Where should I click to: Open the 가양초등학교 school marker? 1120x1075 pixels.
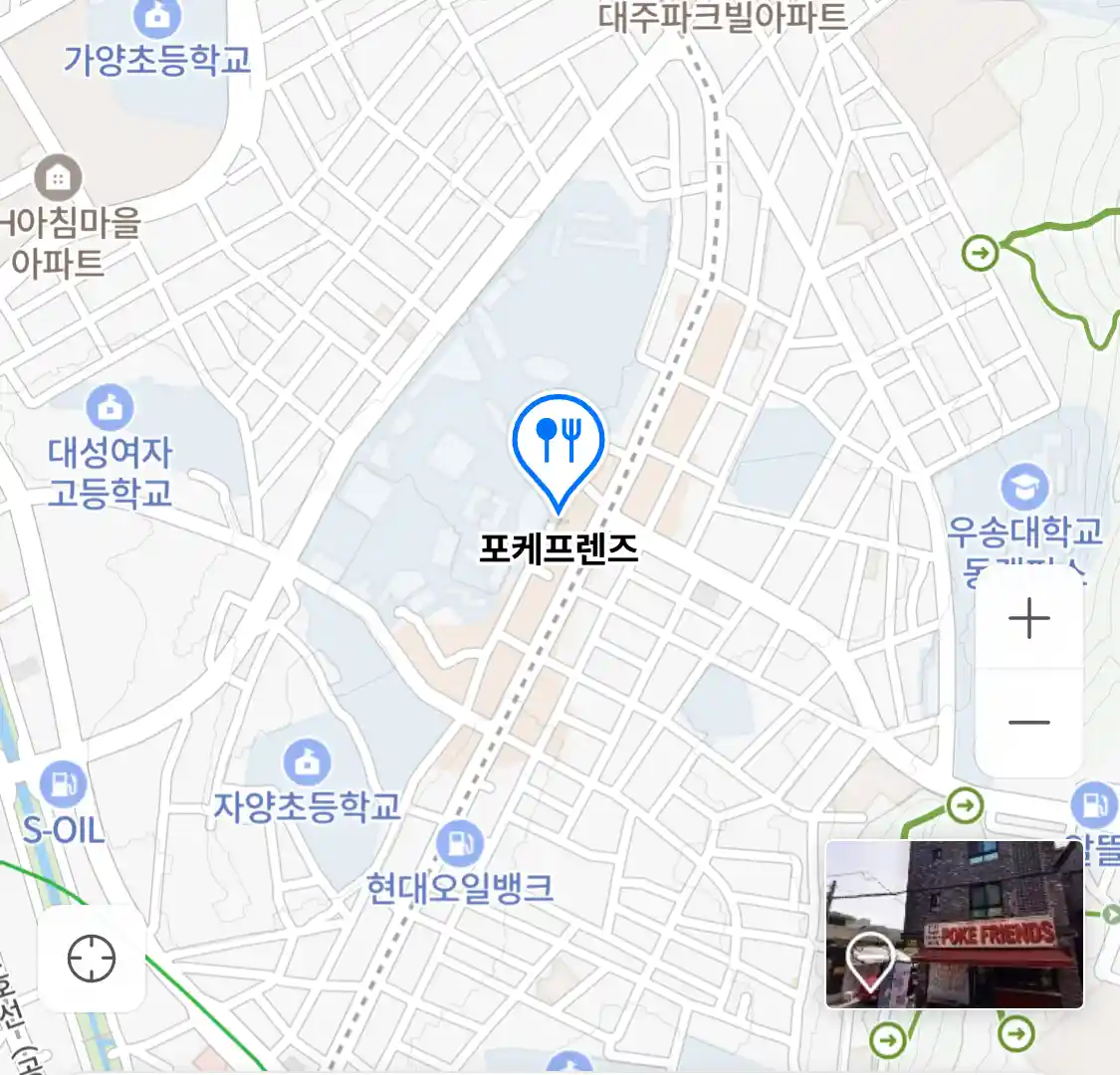pyautogui.click(x=156, y=17)
